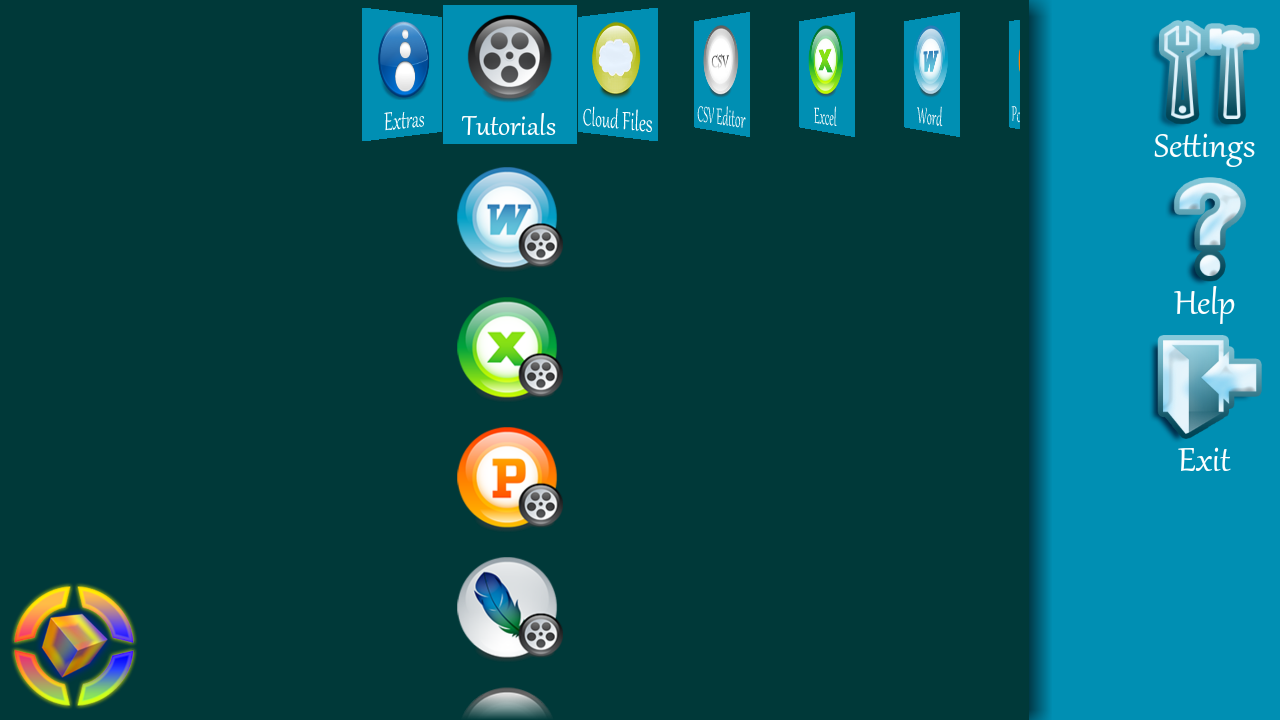
Task: Play the PowerPoint video tutorial
Action: 509,478
